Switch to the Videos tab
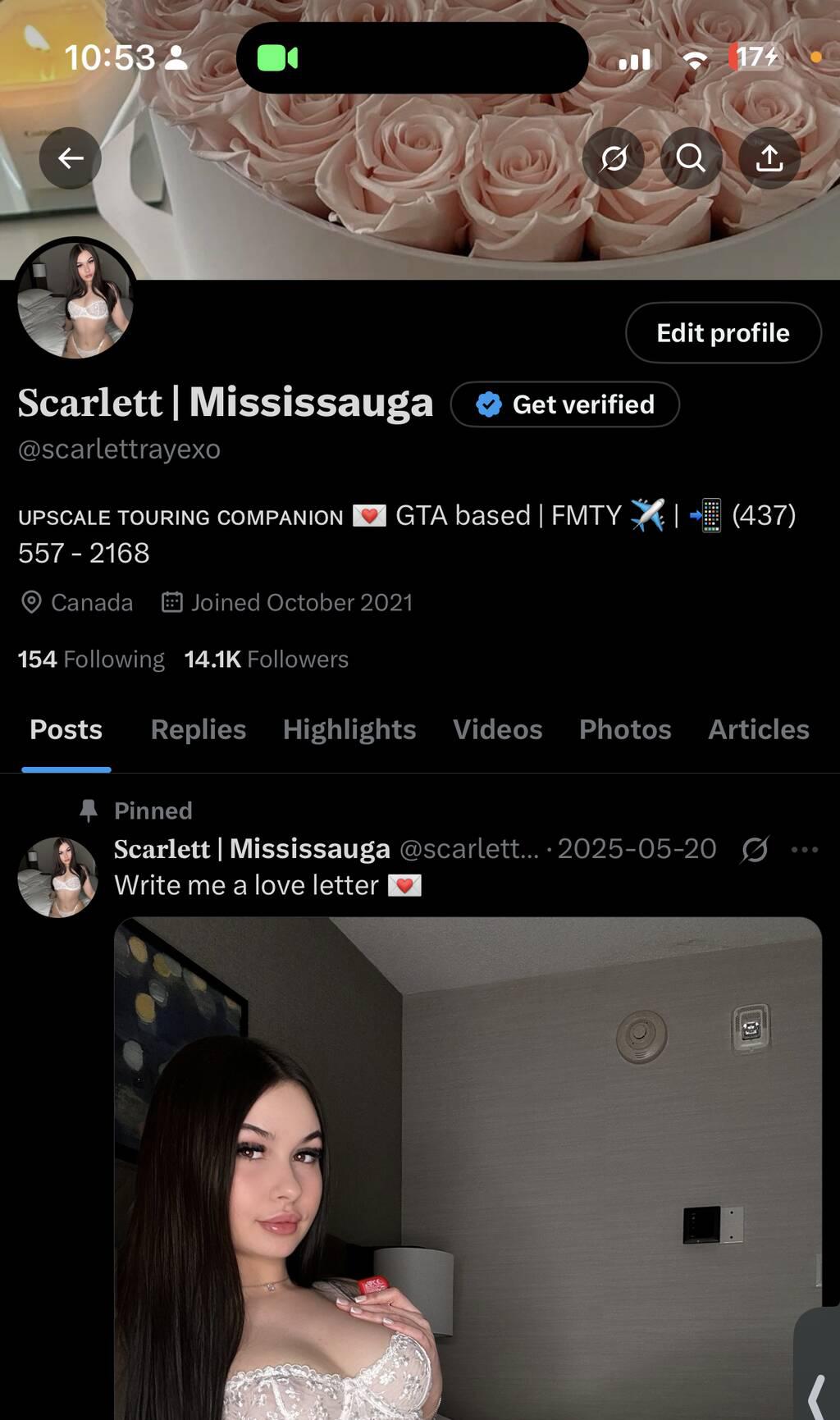The width and height of the screenshot is (840, 1420). click(x=497, y=730)
